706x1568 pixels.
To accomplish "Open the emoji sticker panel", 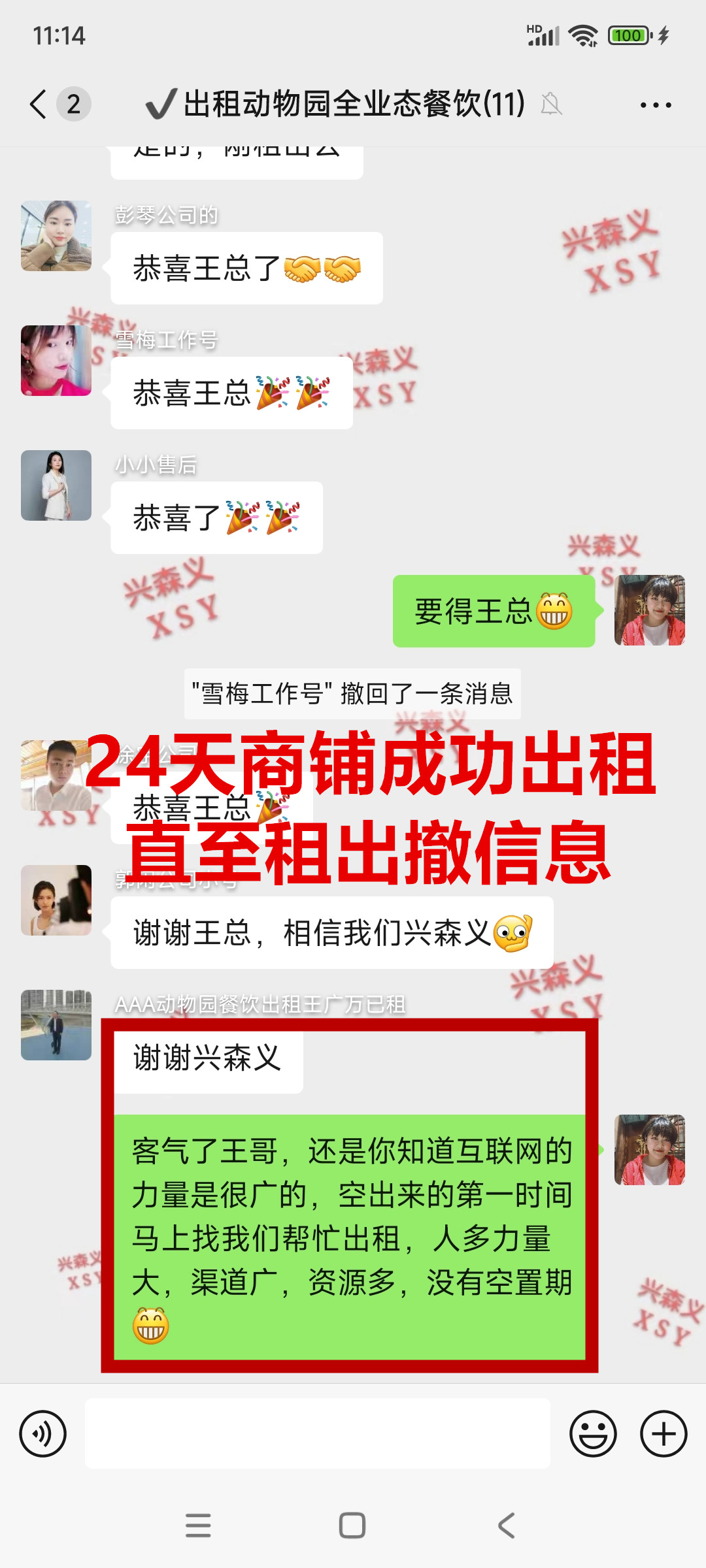I will point(593,1434).
